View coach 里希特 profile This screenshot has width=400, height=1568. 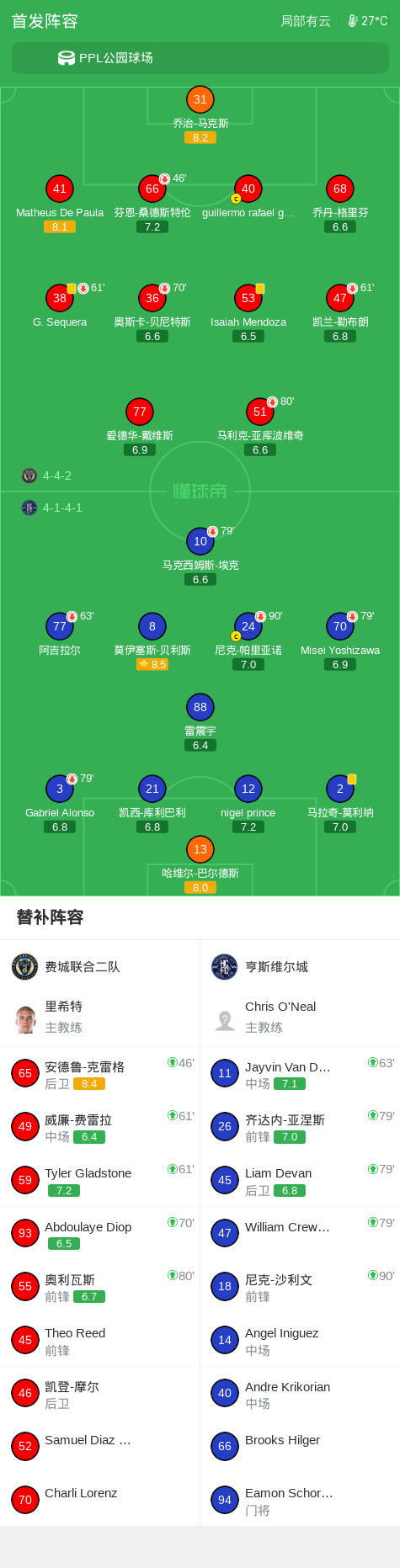point(100,1017)
